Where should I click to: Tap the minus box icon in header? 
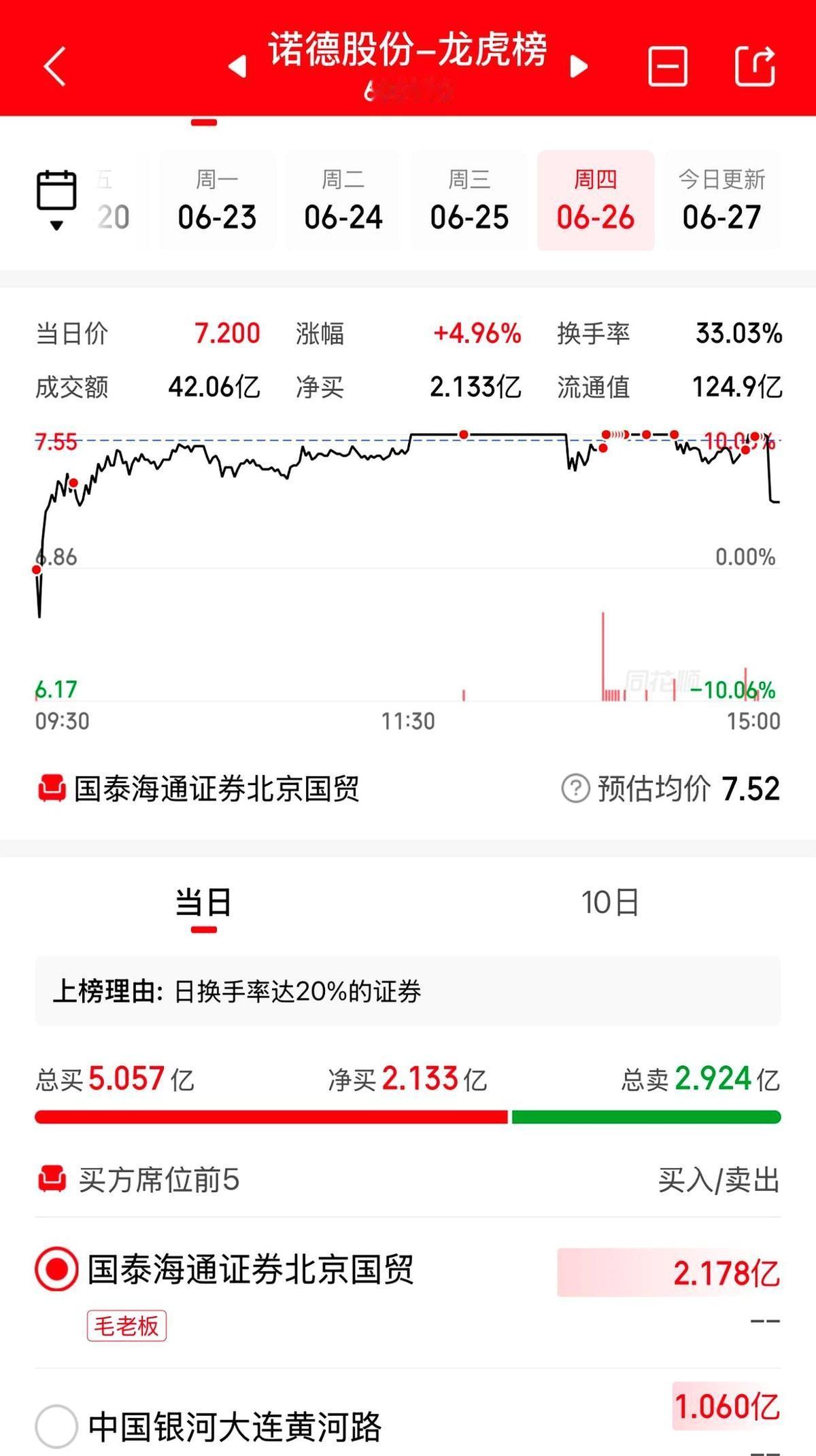coord(668,67)
